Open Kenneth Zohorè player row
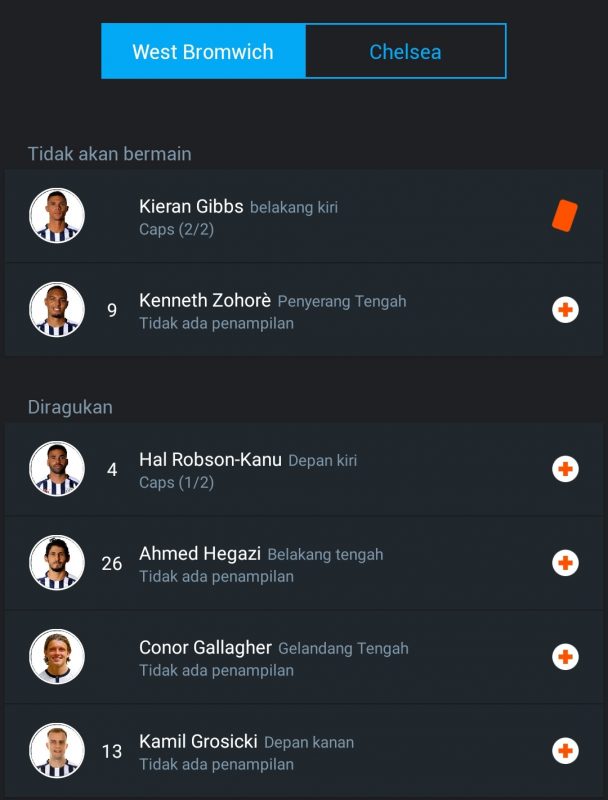The height and width of the screenshot is (800, 608). tap(304, 310)
